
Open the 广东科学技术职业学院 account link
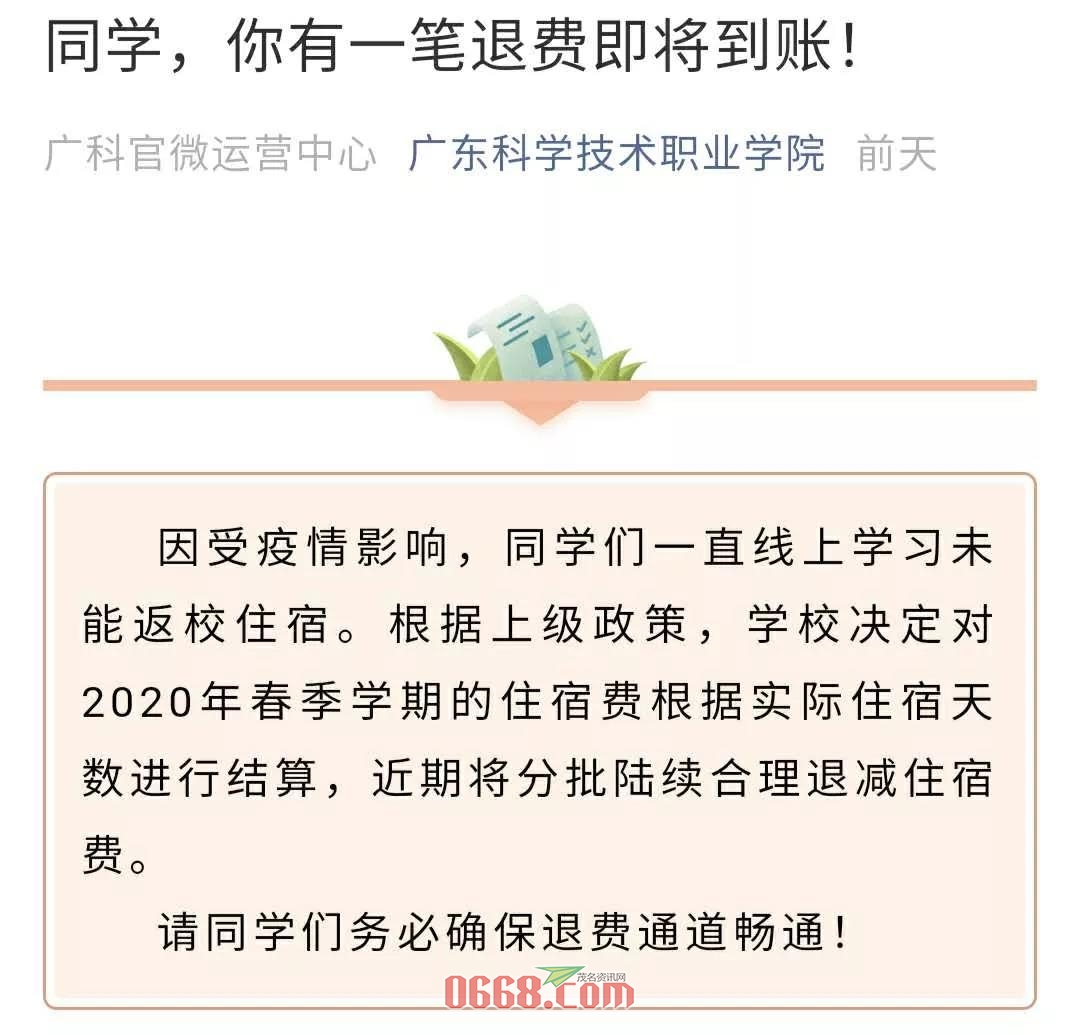click(616, 155)
